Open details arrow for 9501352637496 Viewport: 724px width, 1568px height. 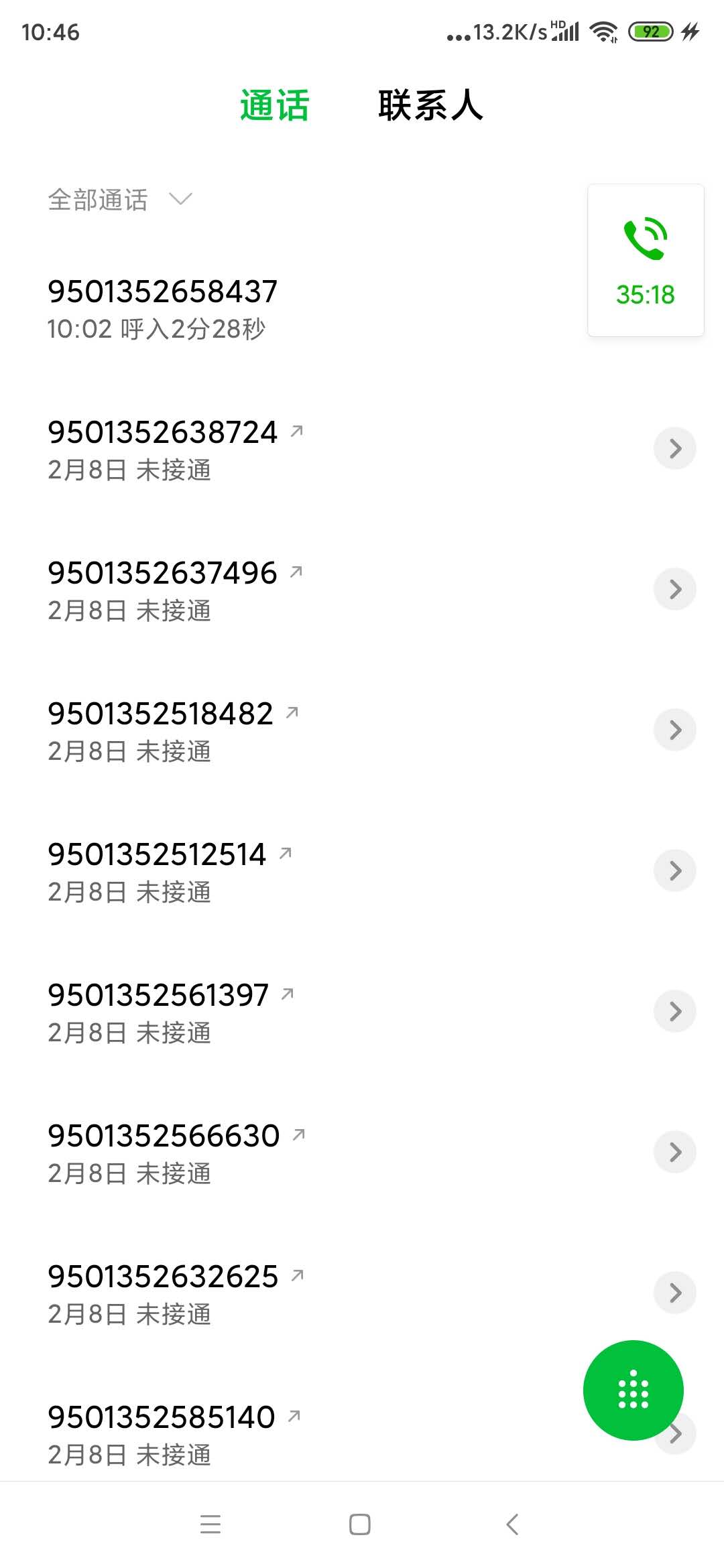pos(675,589)
